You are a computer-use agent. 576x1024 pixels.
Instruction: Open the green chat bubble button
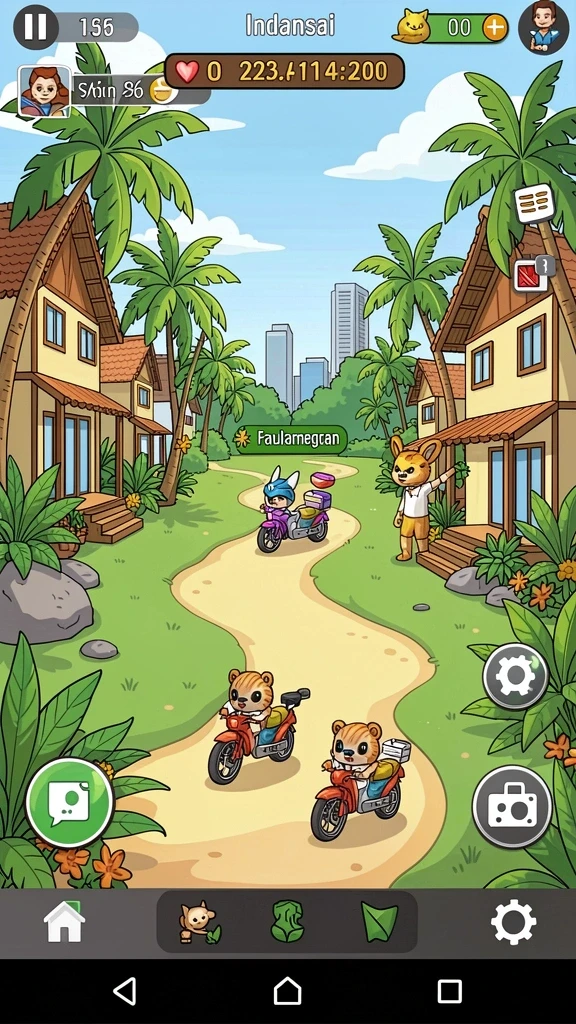coord(70,802)
